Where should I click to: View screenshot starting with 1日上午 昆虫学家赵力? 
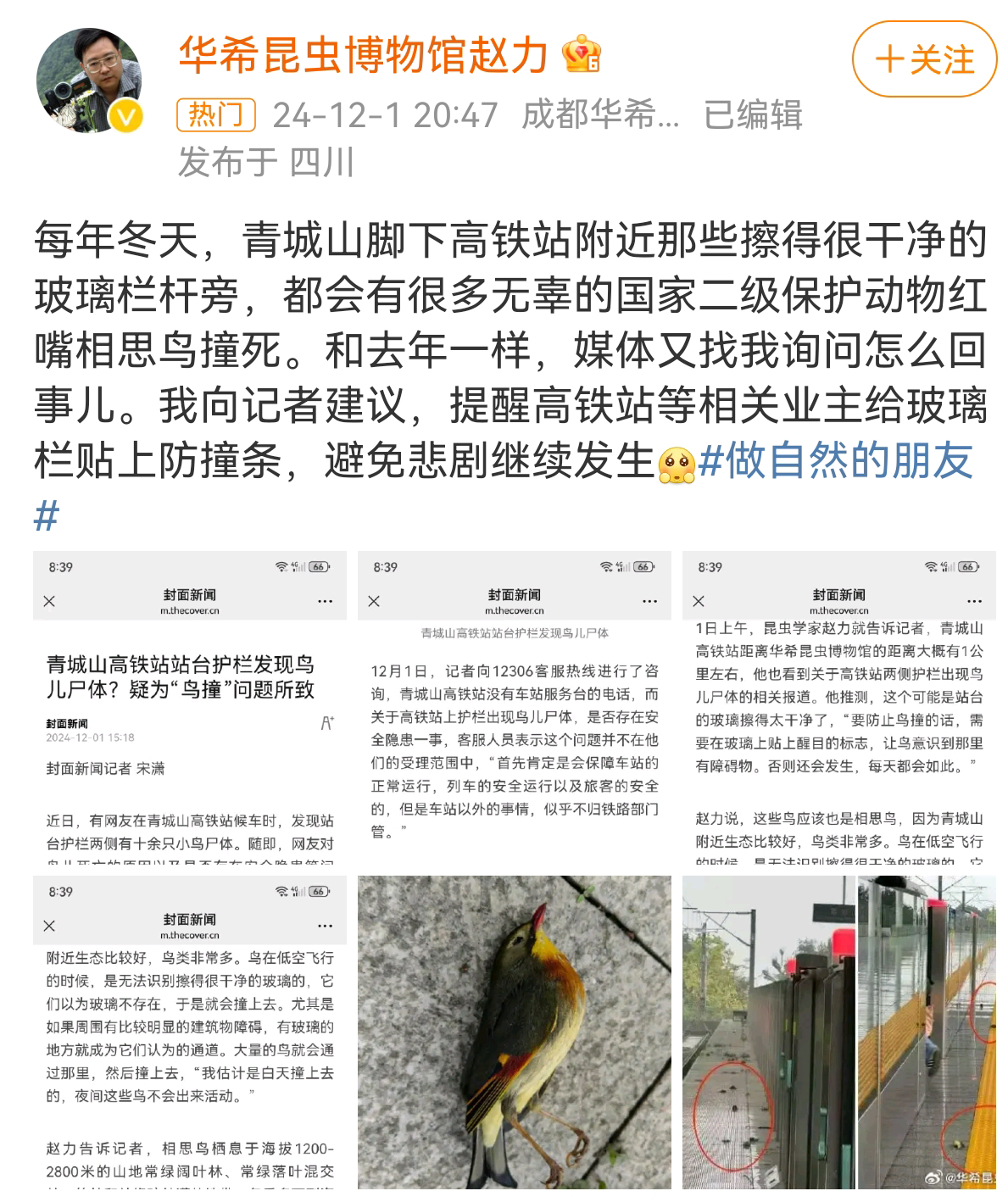click(838, 708)
